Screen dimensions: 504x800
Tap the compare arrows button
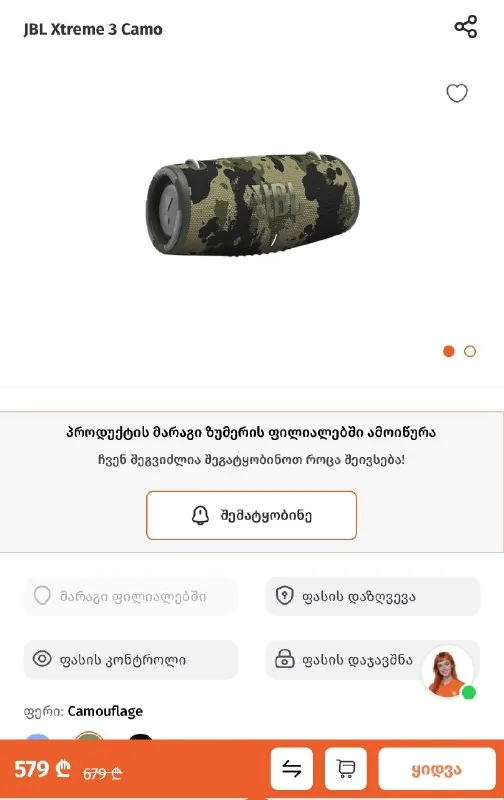[x=291, y=768]
